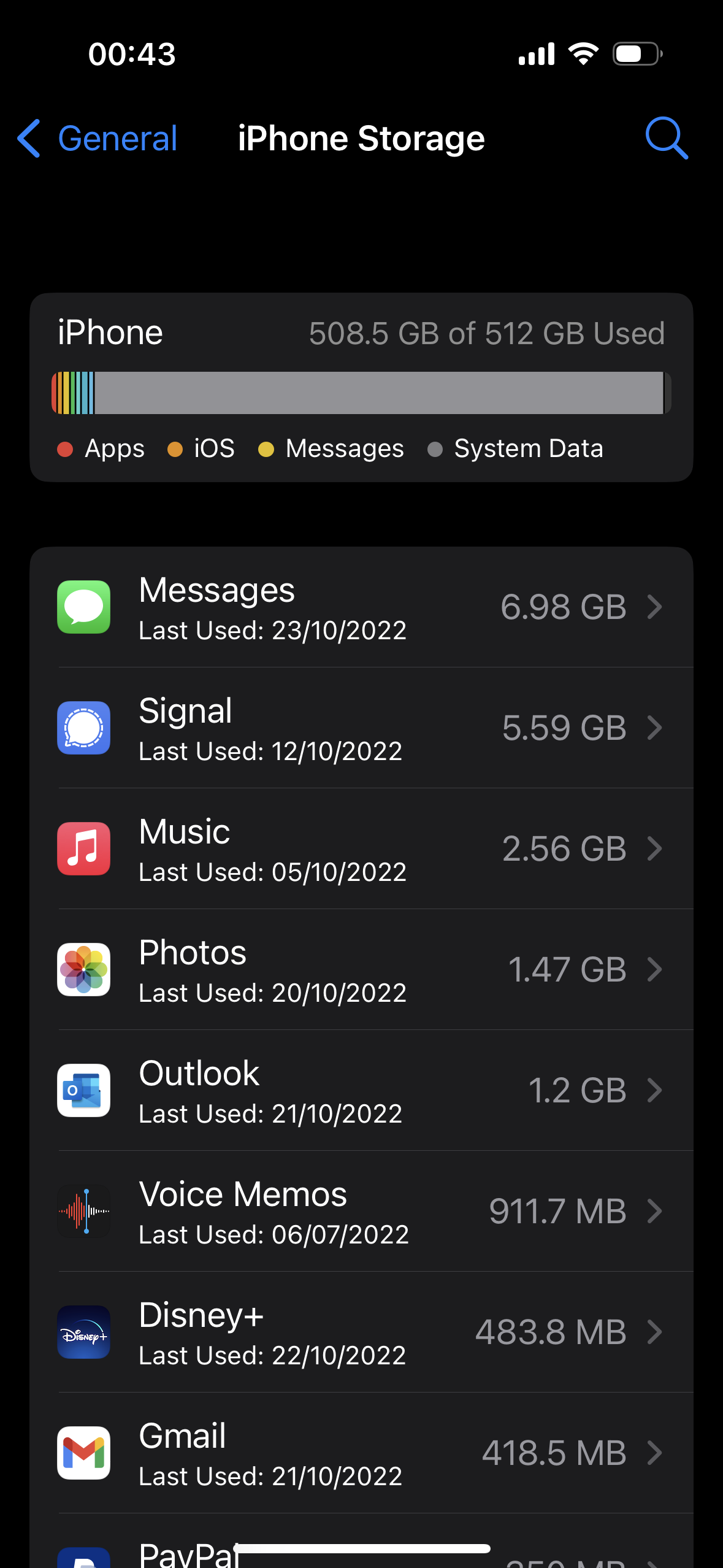View Disney+ storage usage
Image resolution: width=723 pixels, height=1568 pixels.
pyautogui.click(x=361, y=1332)
